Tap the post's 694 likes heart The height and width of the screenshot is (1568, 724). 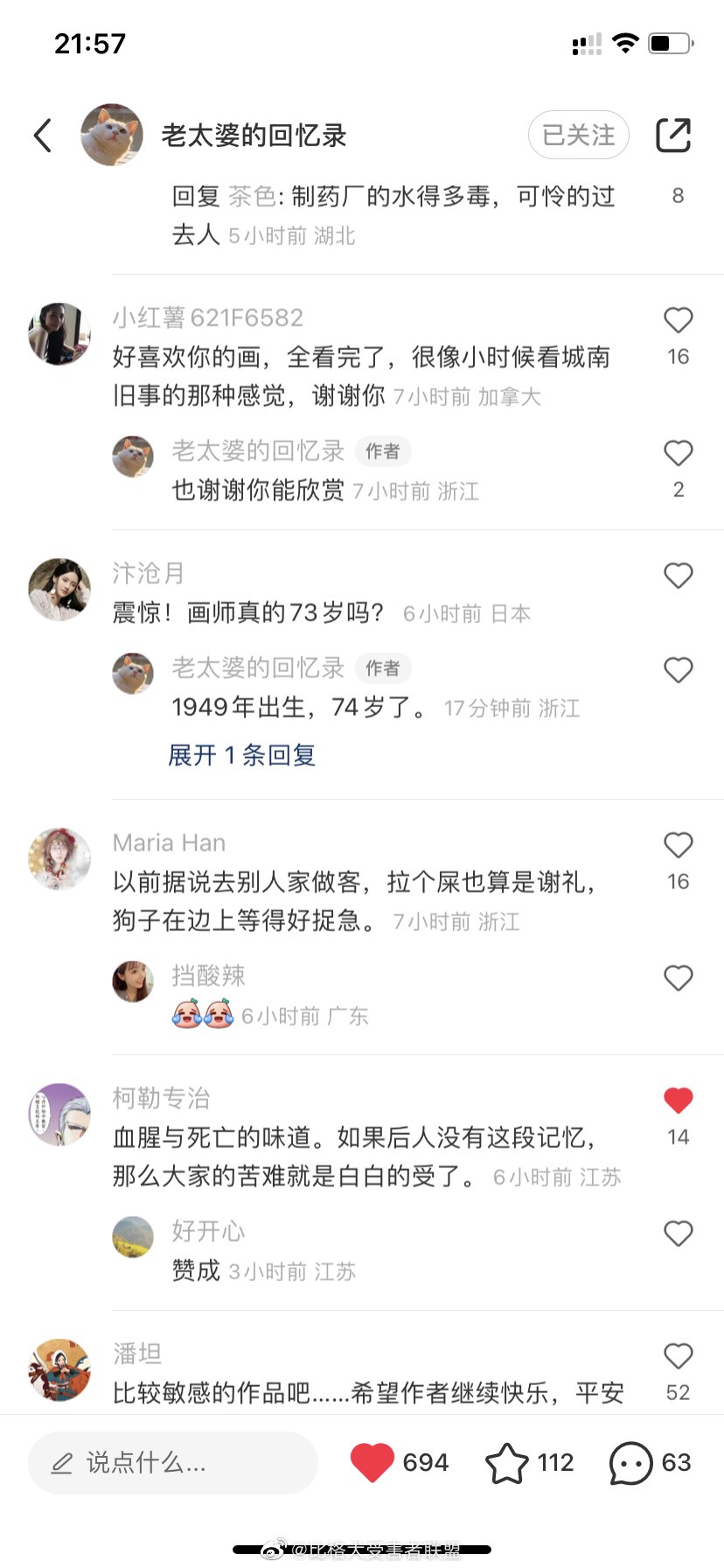point(372,1462)
